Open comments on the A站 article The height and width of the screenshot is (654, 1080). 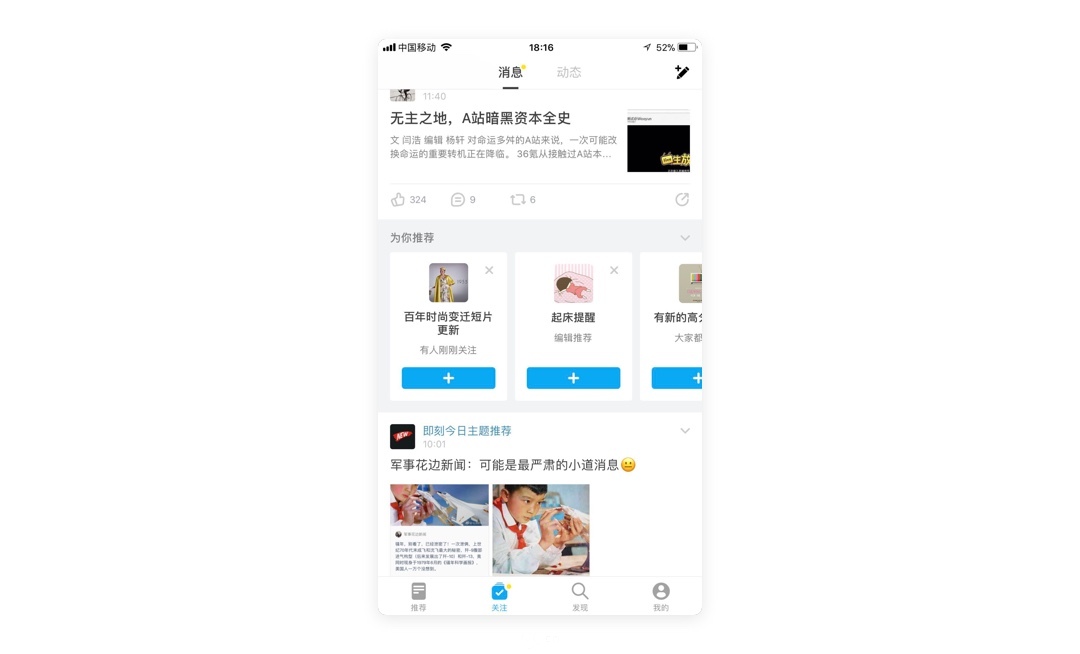point(463,200)
